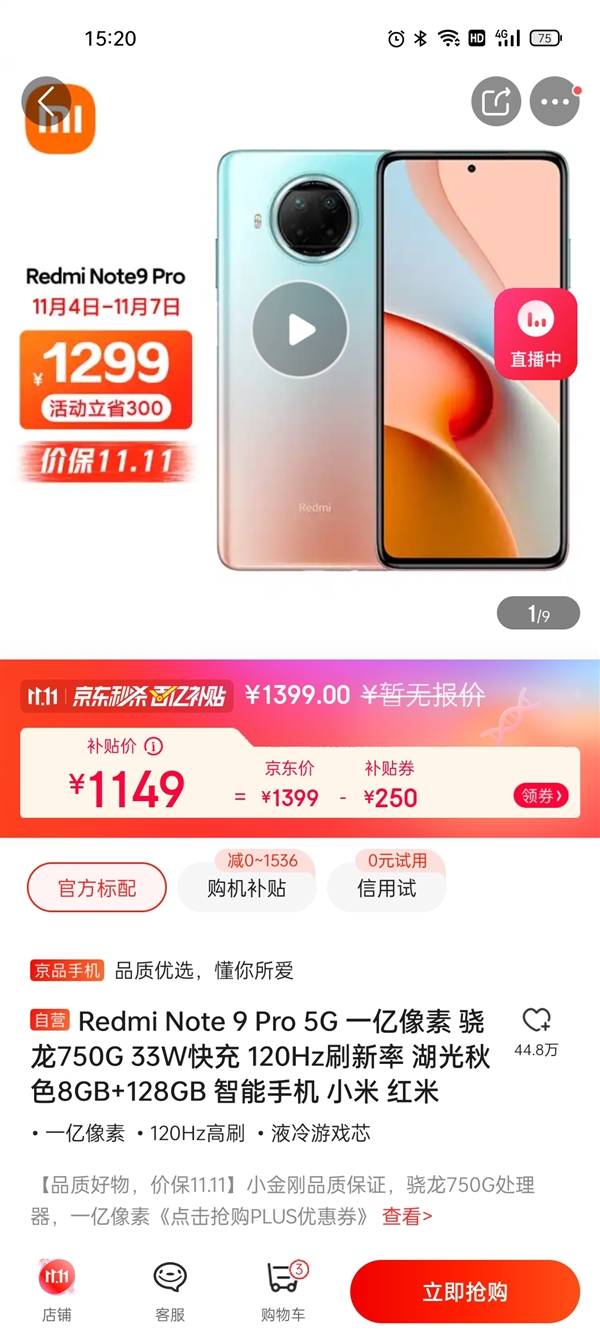Contact 客服 customer service
The height and width of the screenshot is (1333, 600).
click(x=170, y=1291)
